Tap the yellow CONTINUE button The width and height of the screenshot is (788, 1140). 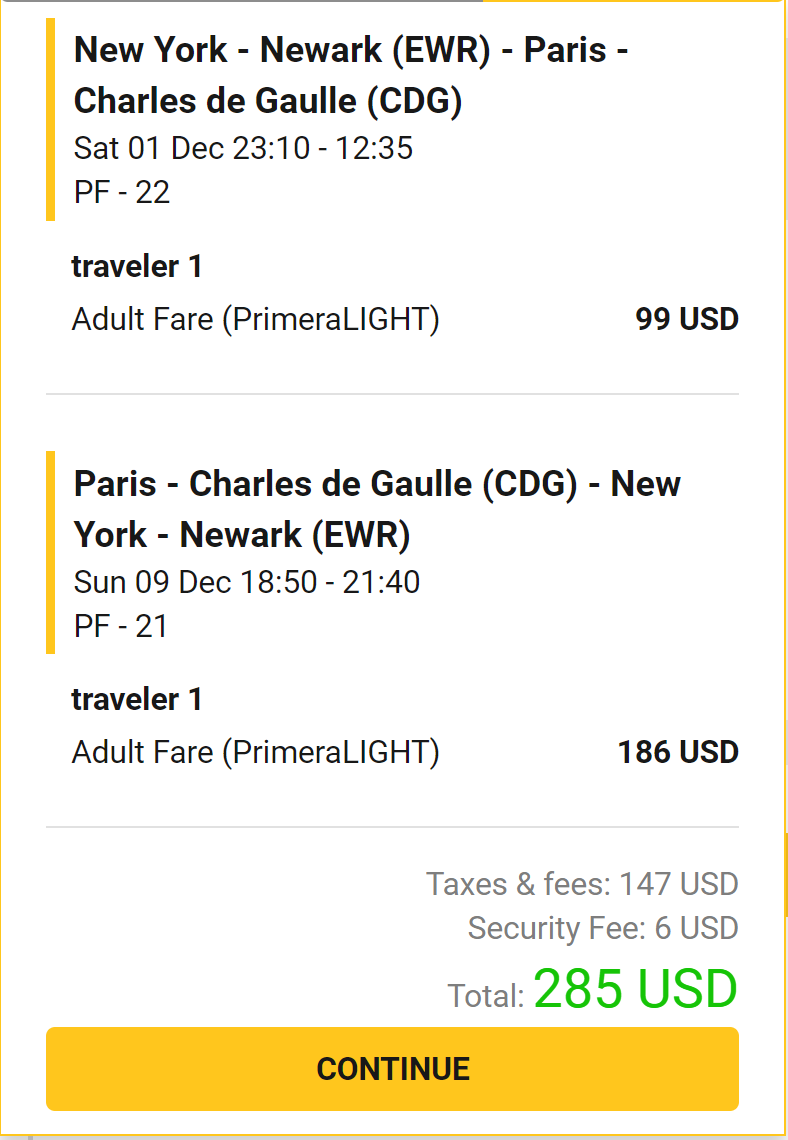tap(392, 1068)
